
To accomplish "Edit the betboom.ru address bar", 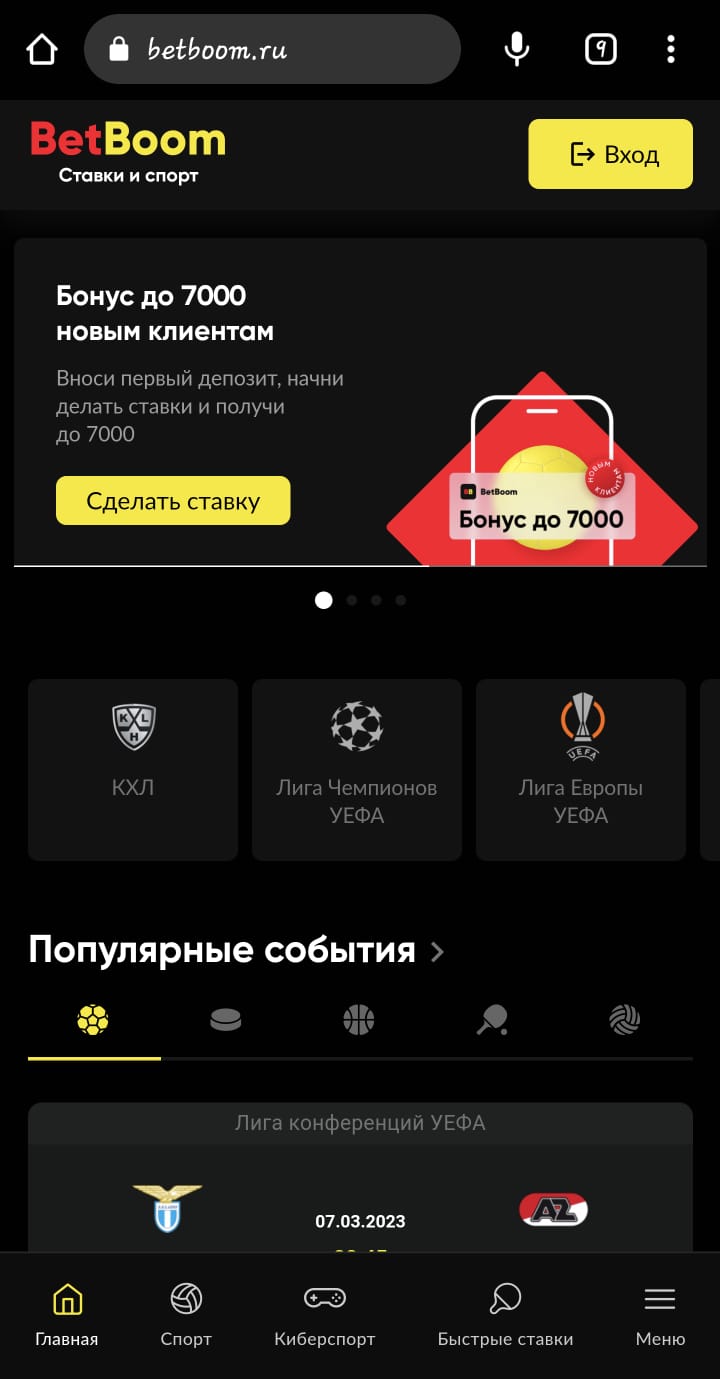I will click(270, 48).
